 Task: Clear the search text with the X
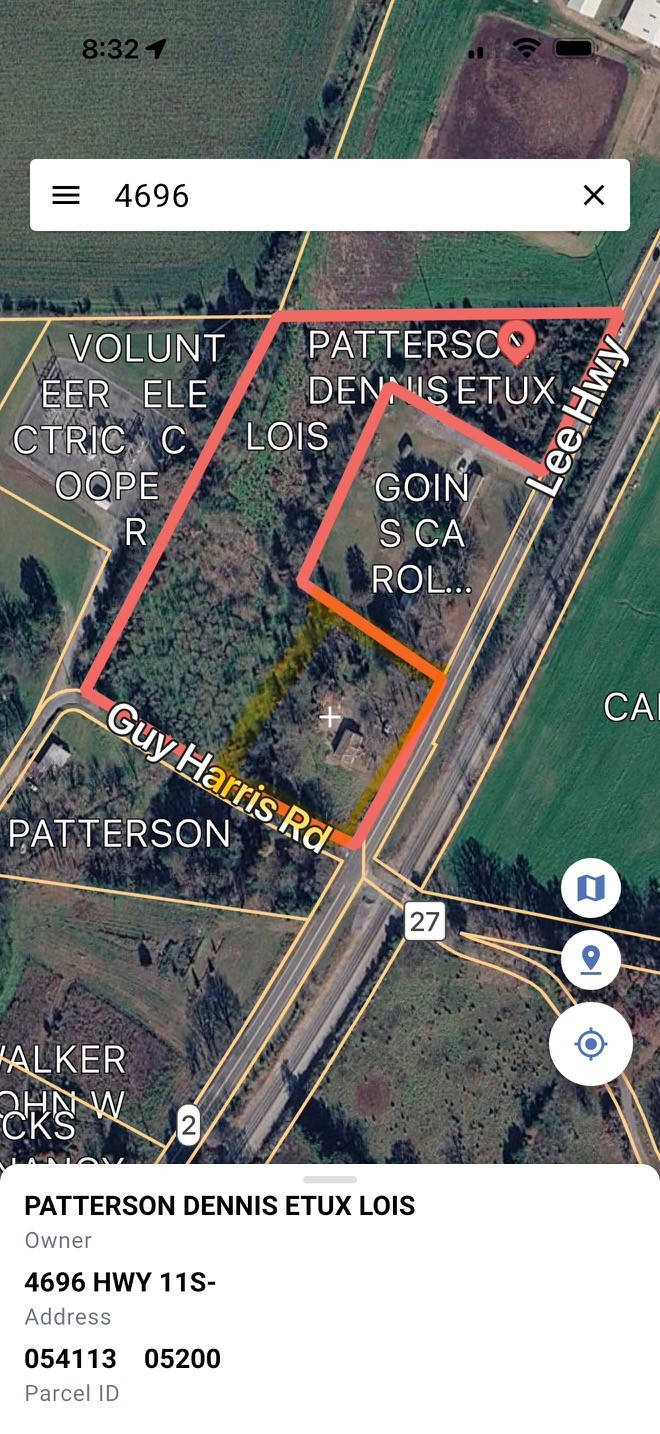click(x=594, y=195)
